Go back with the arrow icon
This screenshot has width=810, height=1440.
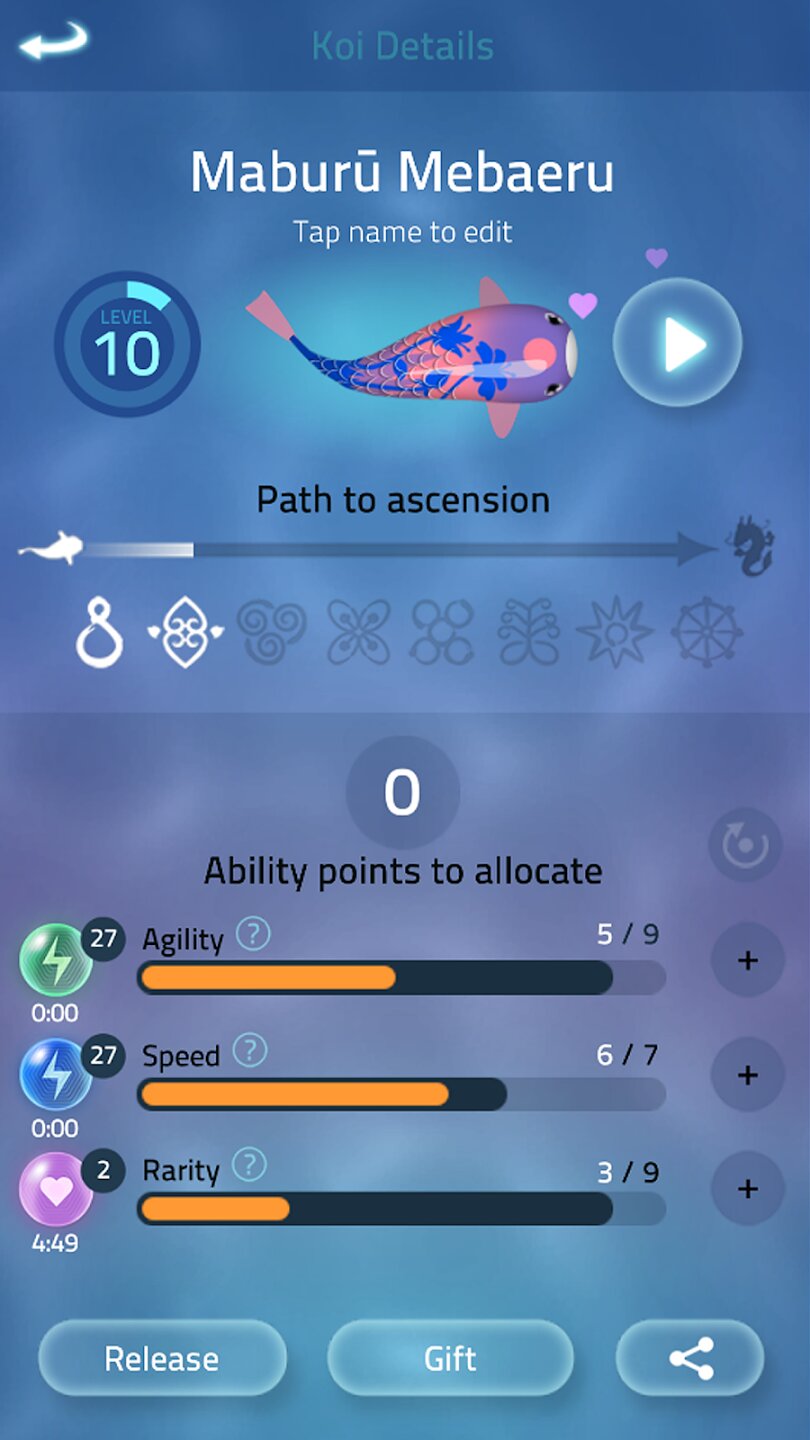pos(52,42)
